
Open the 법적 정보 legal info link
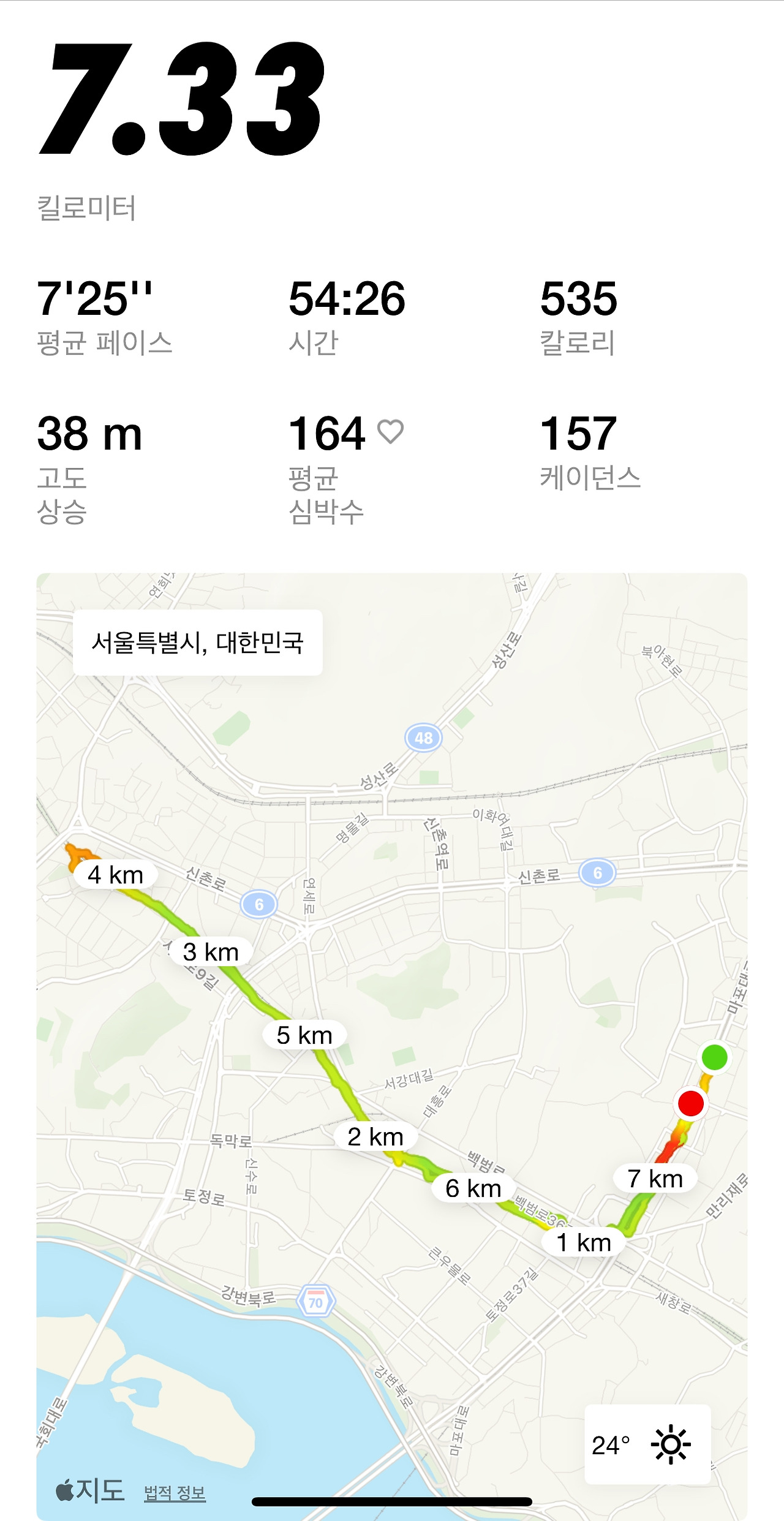[x=175, y=1493]
